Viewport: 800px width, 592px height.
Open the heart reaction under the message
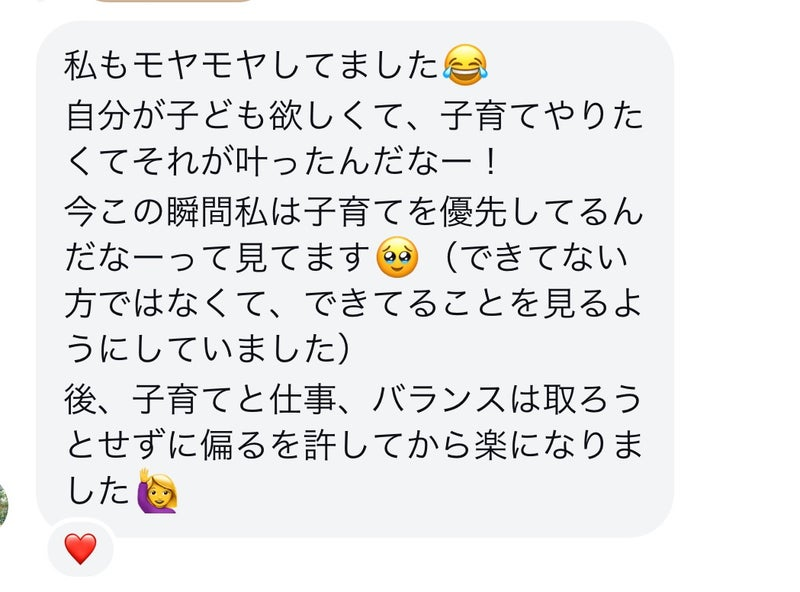coord(80,547)
